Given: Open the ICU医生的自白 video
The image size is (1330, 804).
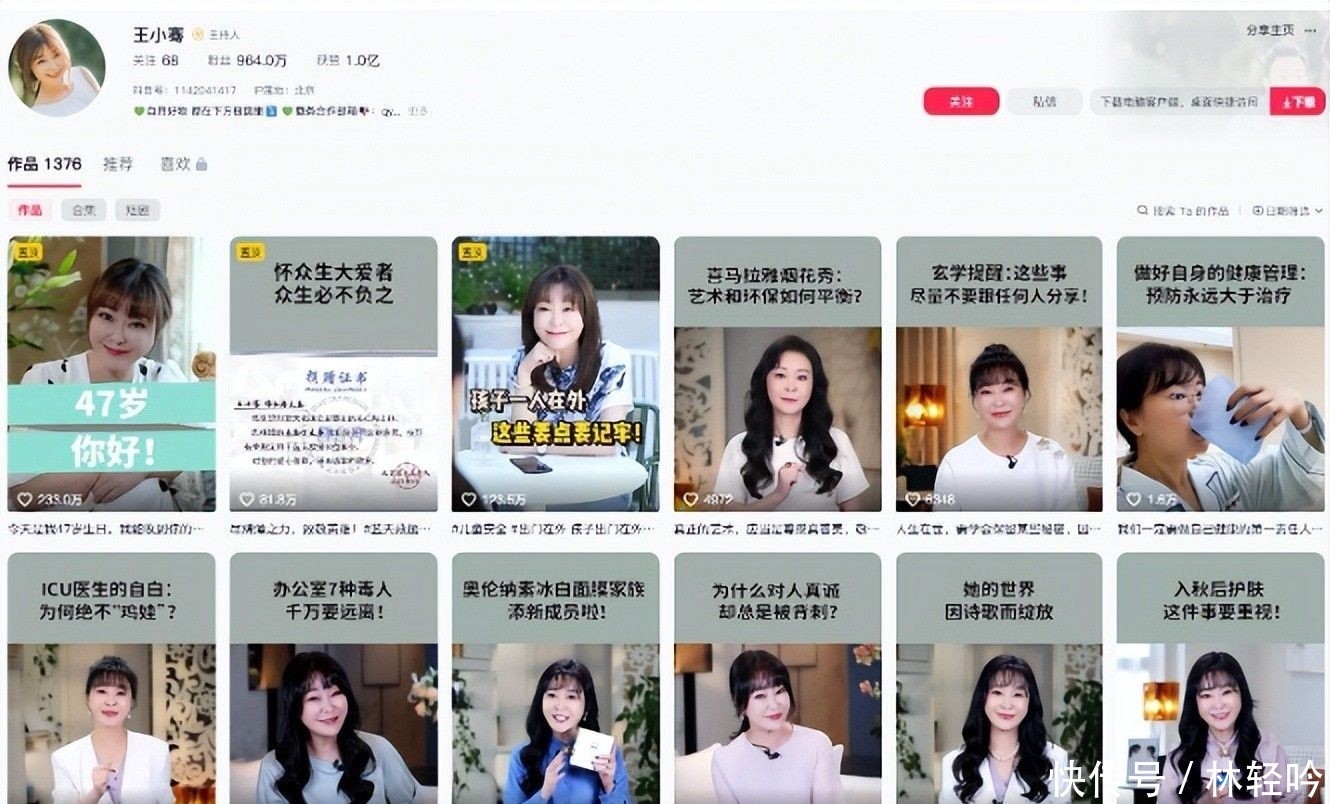Looking at the screenshot, I should 111,678.
